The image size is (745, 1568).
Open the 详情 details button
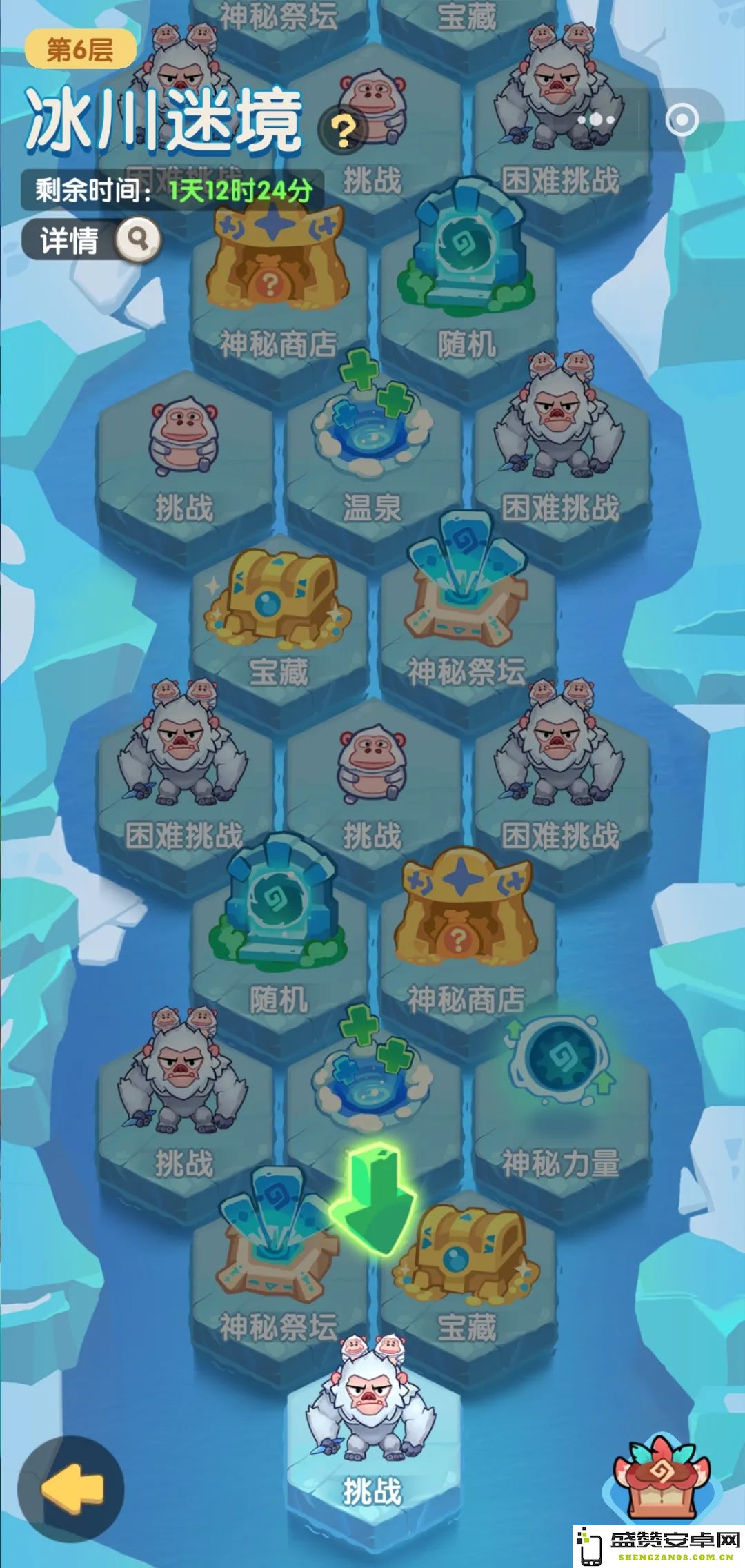91,240
